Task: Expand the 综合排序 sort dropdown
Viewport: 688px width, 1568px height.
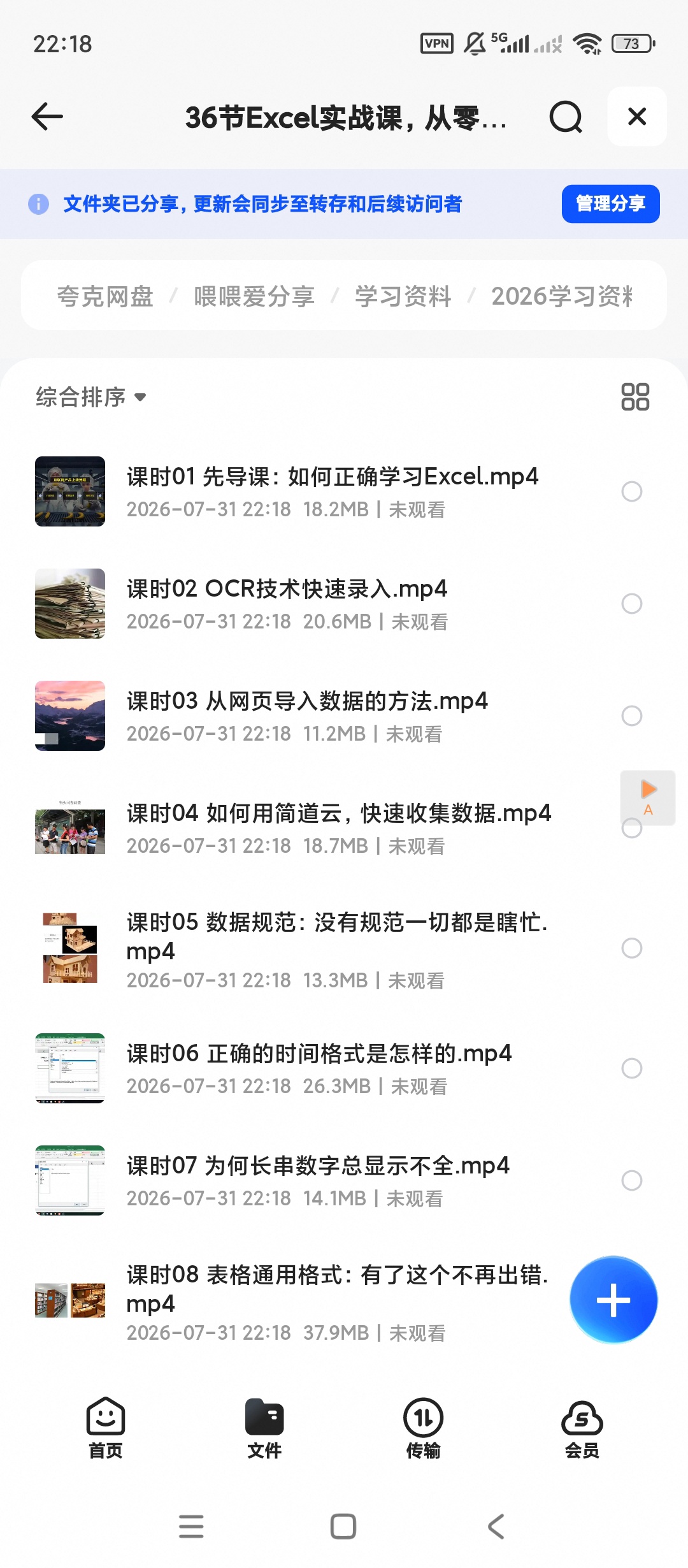Action: point(91,397)
